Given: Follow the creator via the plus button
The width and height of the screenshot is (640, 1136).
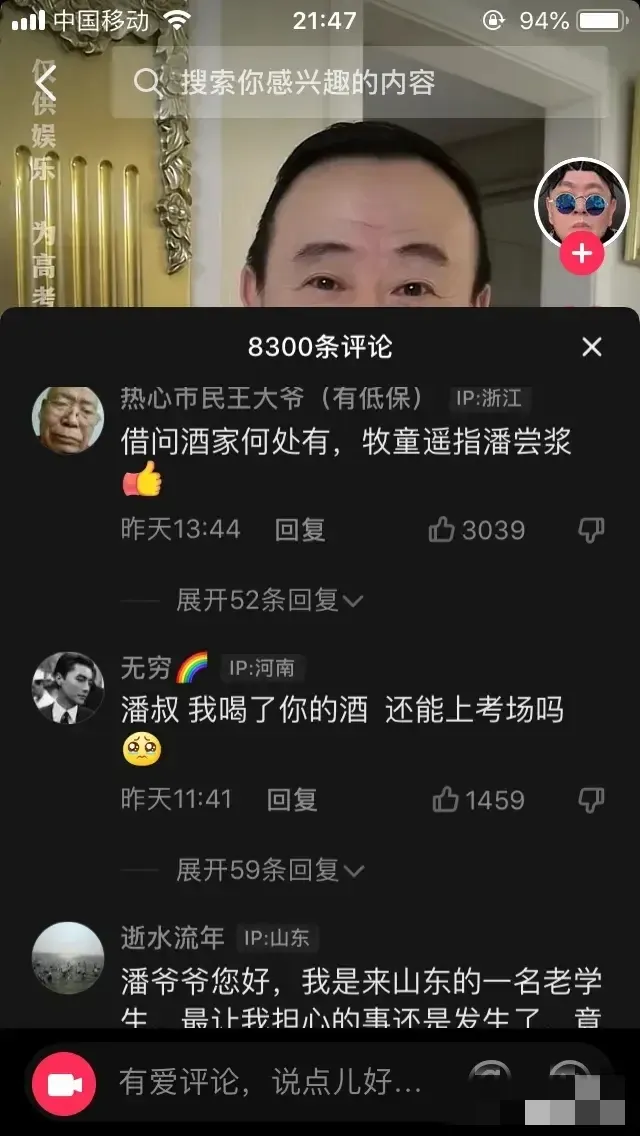Looking at the screenshot, I should tap(582, 254).
